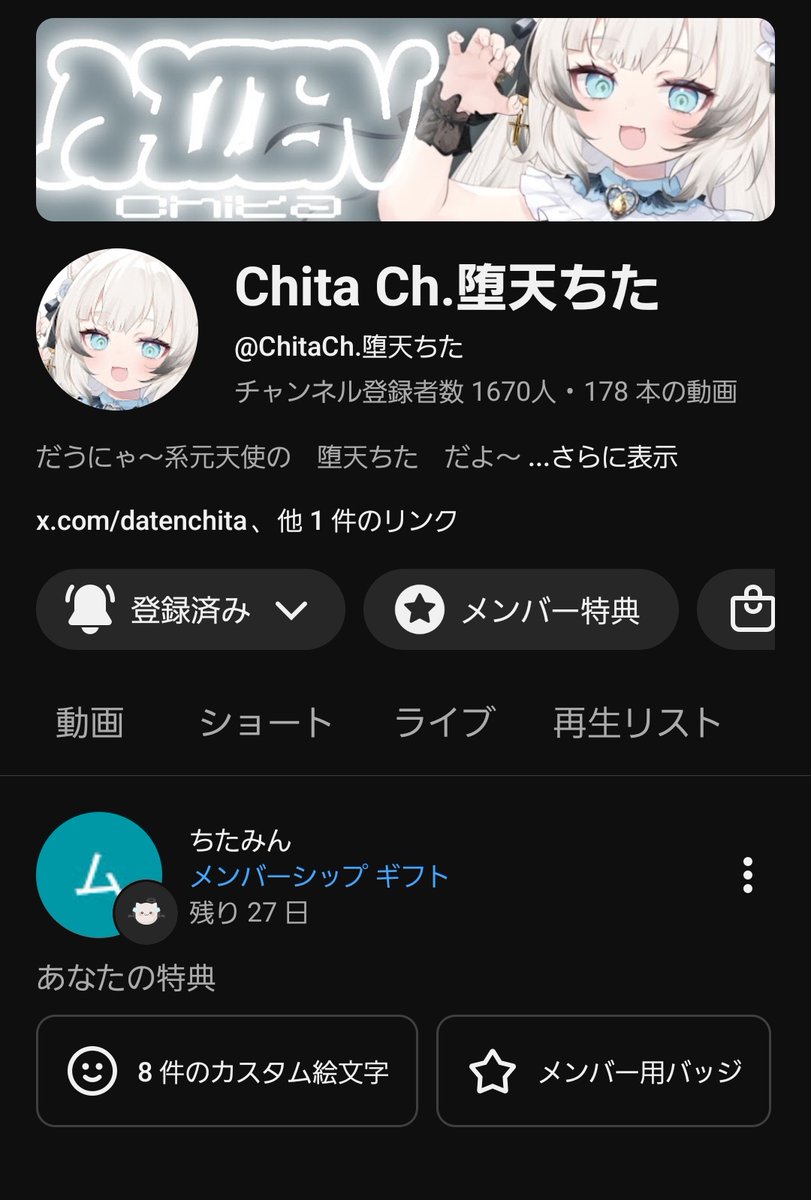Click the smiley icon next to カスタム絵文字
Image resolution: width=811 pixels, height=1200 pixels.
[93, 1071]
